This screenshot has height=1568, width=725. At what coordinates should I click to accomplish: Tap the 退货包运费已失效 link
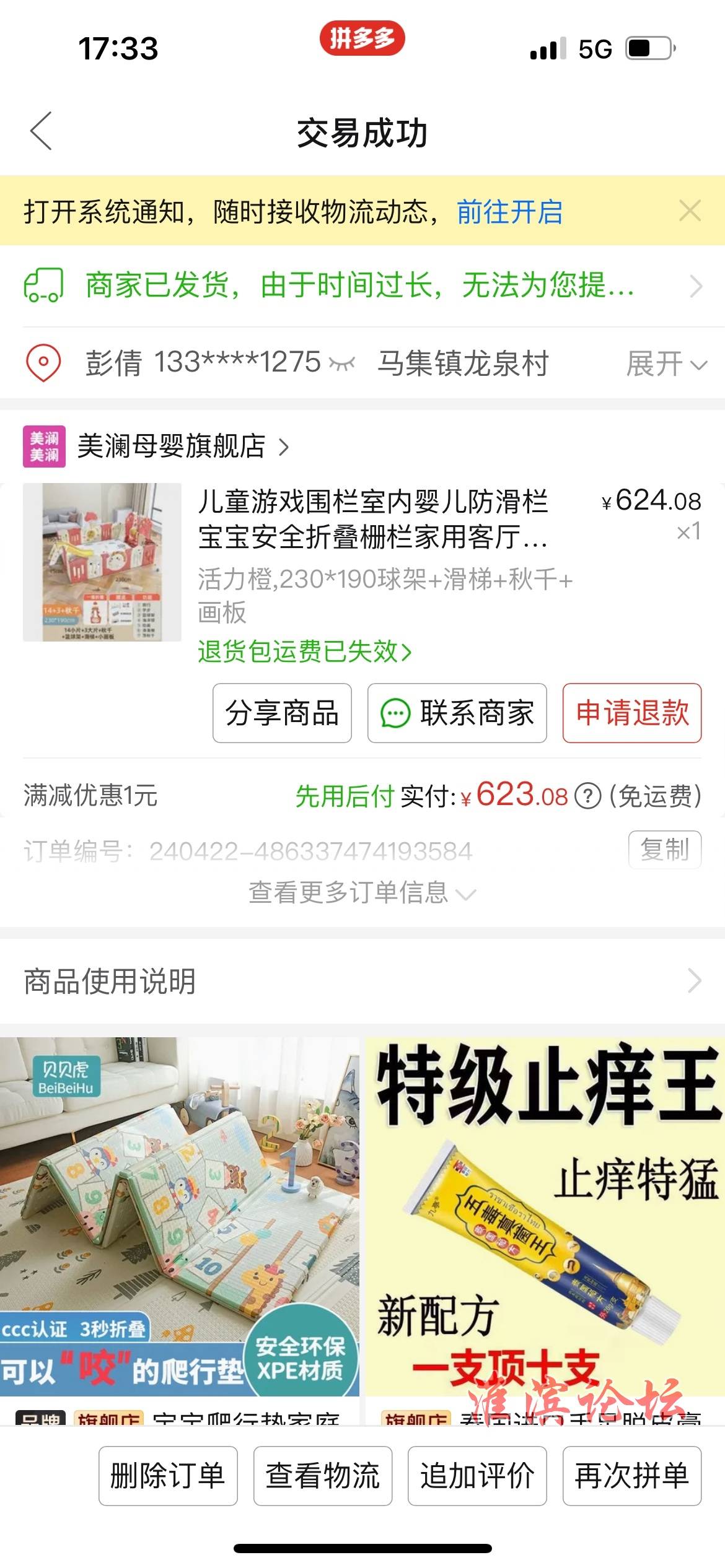[x=304, y=651]
